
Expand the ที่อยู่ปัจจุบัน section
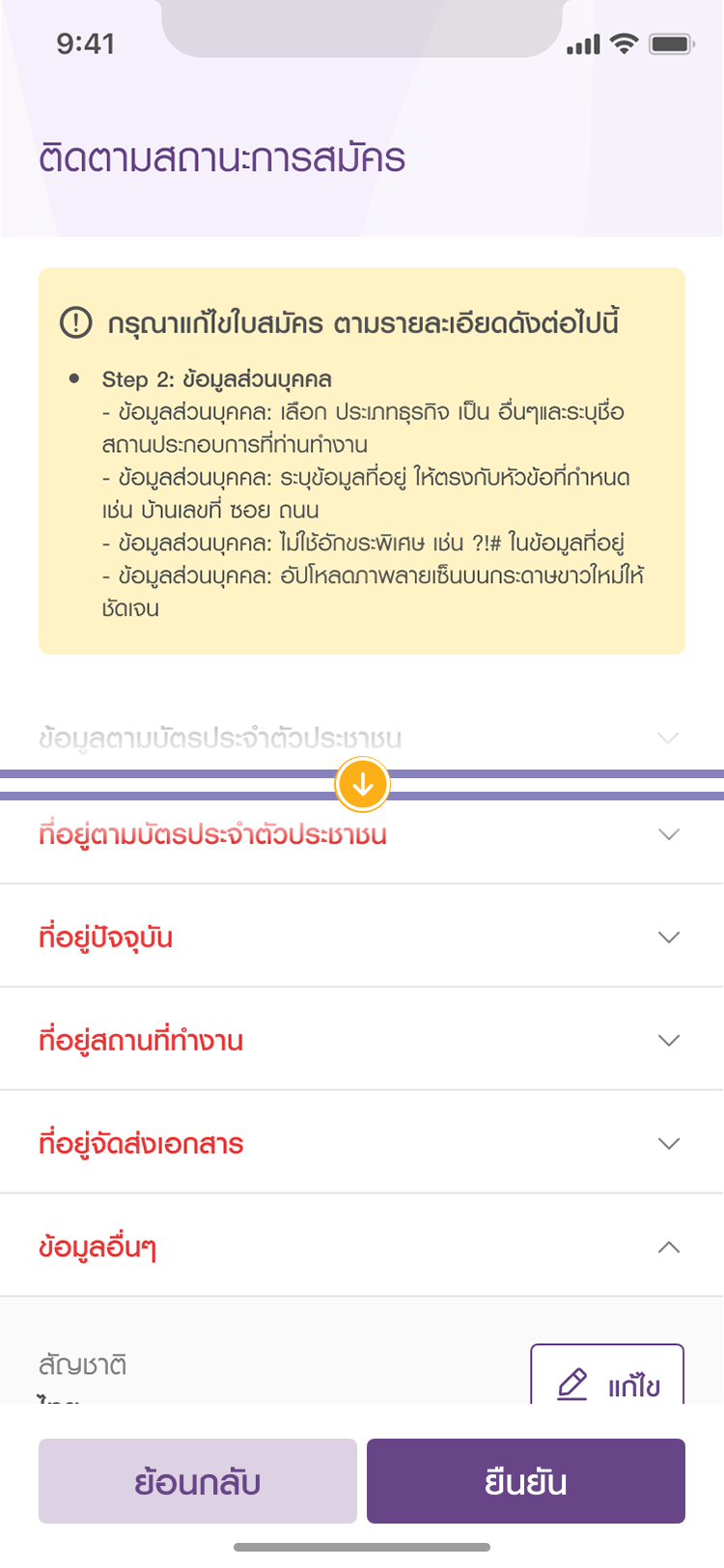(x=668, y=938)
